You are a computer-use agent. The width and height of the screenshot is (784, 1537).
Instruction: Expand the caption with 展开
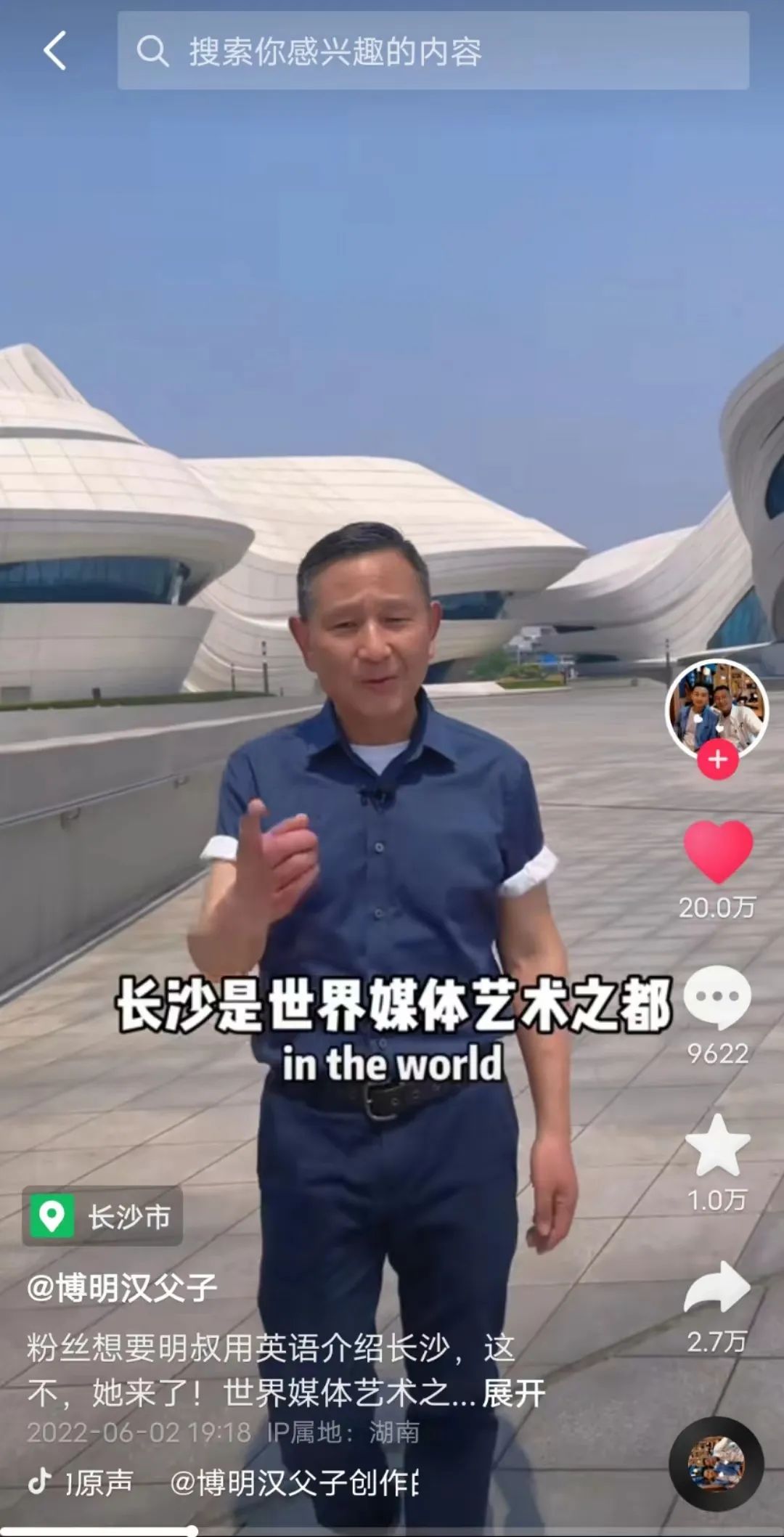(513, 1393)
